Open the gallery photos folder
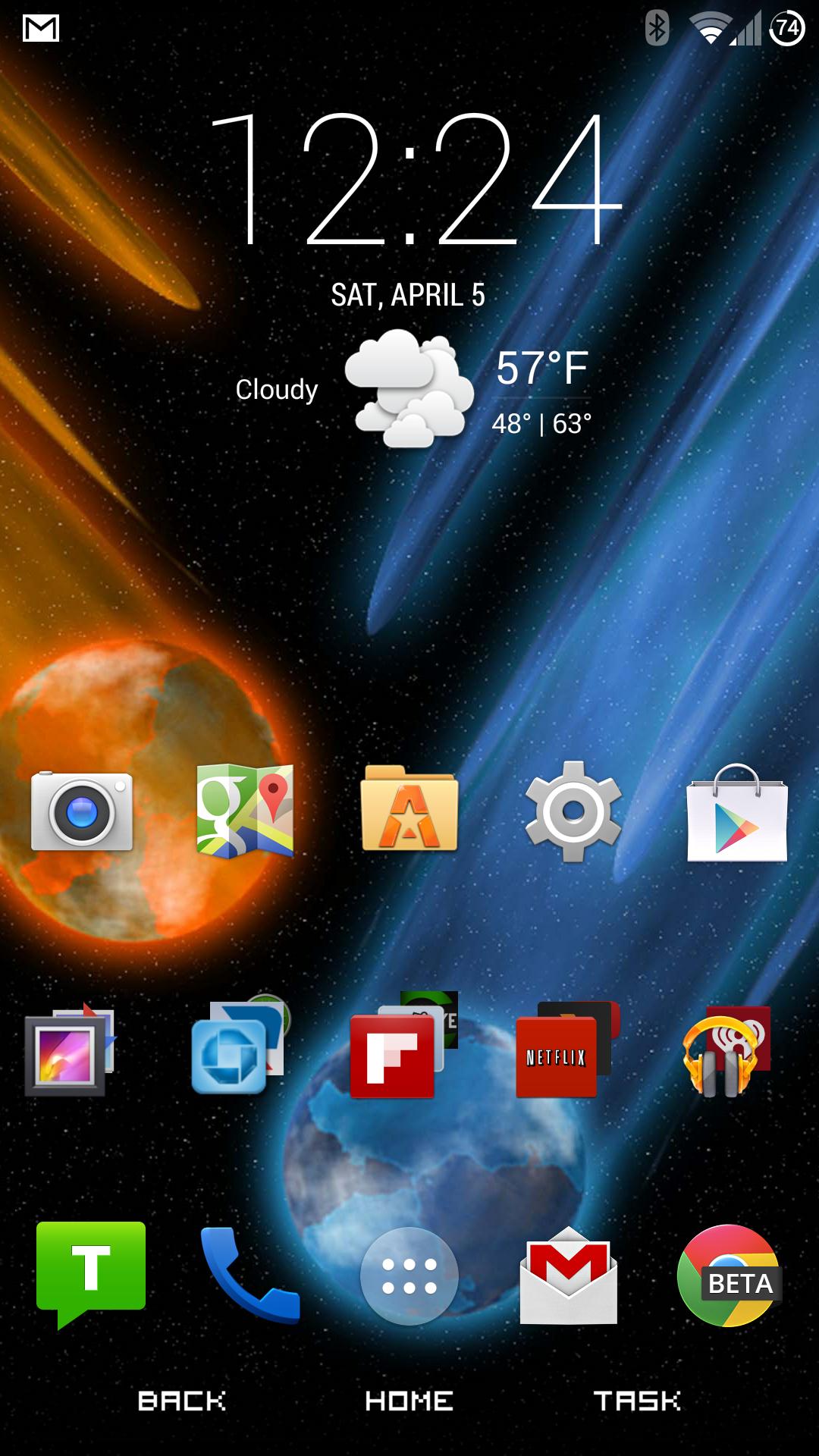This screenshot has height=1456, width=819. [68, 1050]
